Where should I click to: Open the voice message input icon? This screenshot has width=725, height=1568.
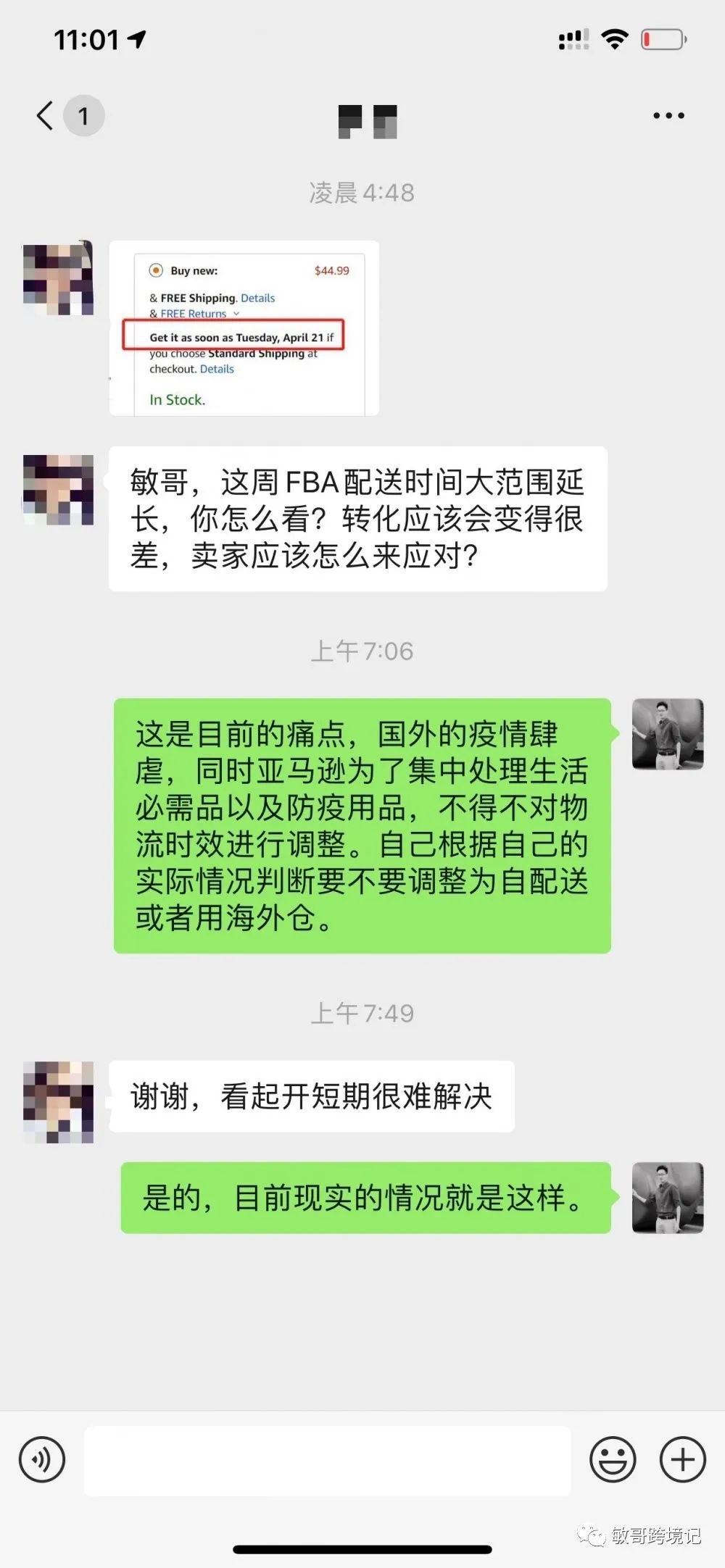point(42,1460)
